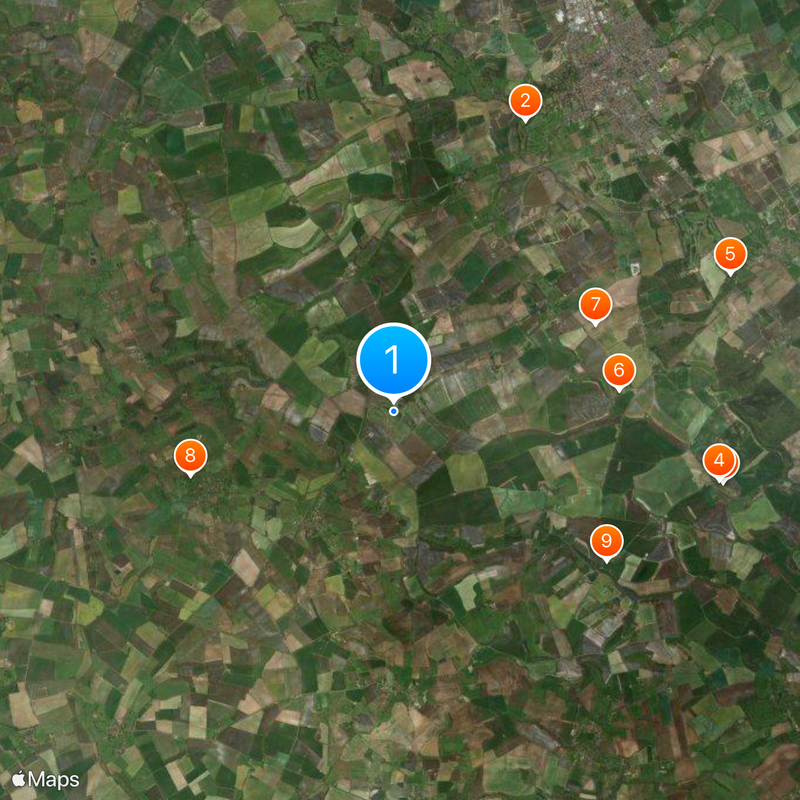Screen dimensions: 800x800
Task: Select map pin number 5
Action: [x=730, y=255]
